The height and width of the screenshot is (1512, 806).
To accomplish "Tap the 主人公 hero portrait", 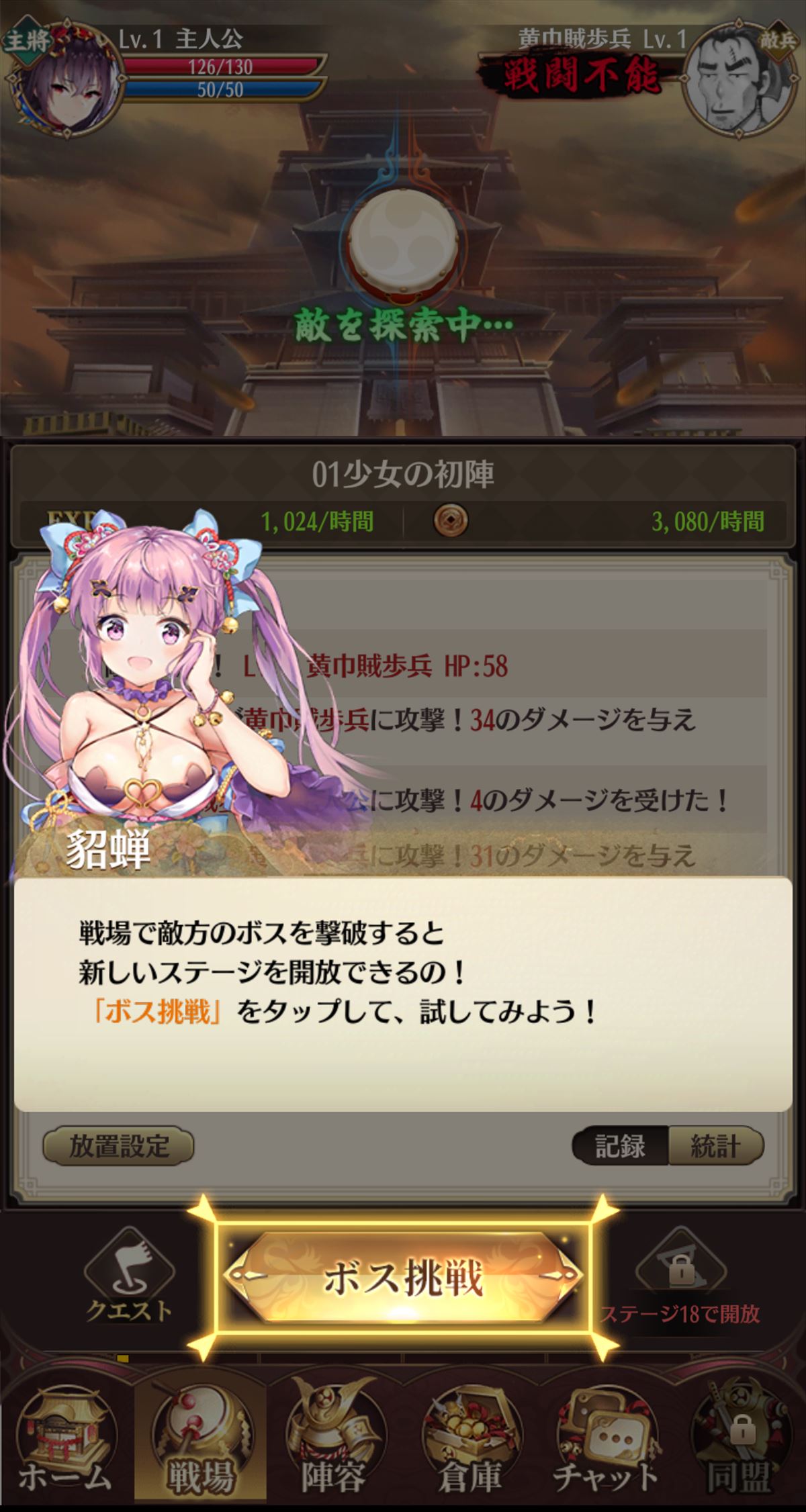I will click(66, 79).
